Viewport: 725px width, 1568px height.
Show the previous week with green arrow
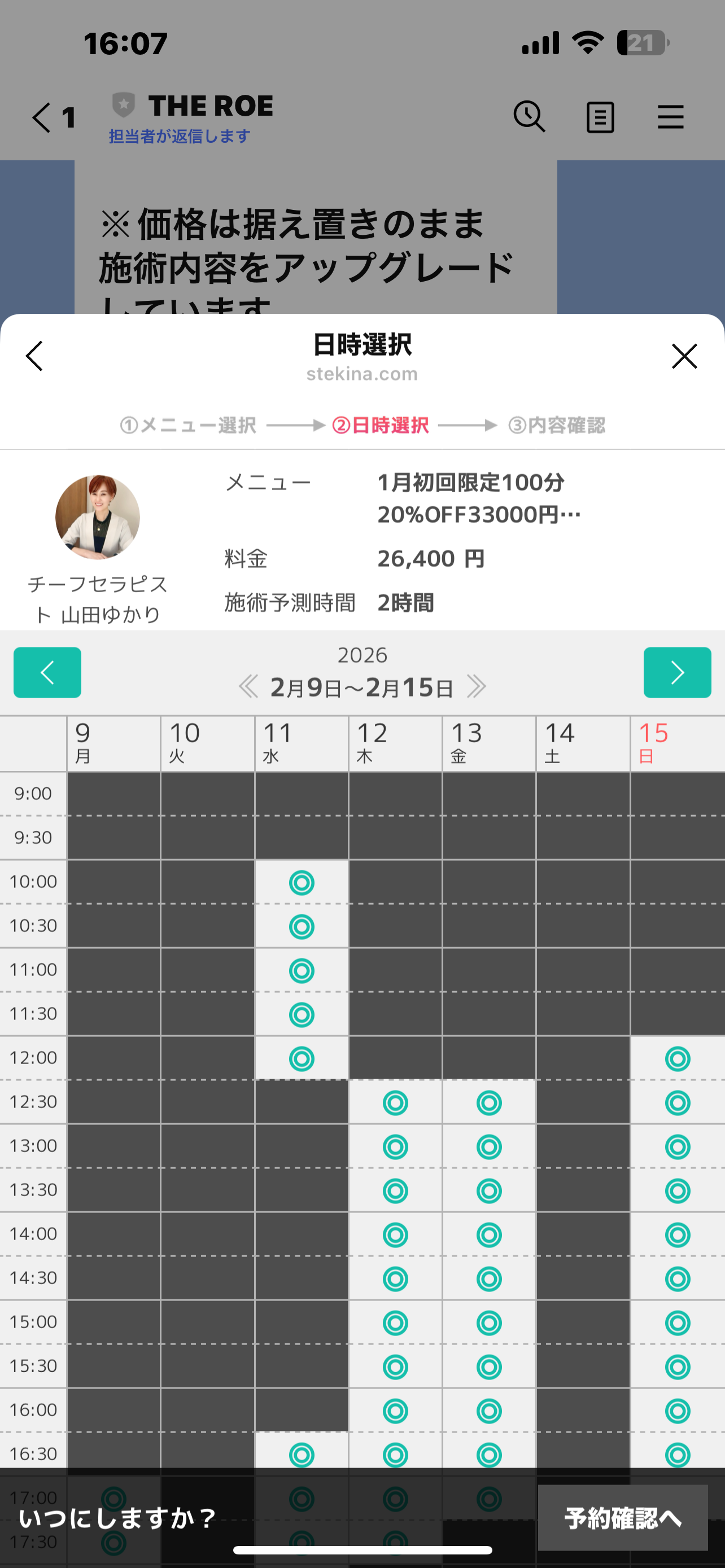click(47, 673)
